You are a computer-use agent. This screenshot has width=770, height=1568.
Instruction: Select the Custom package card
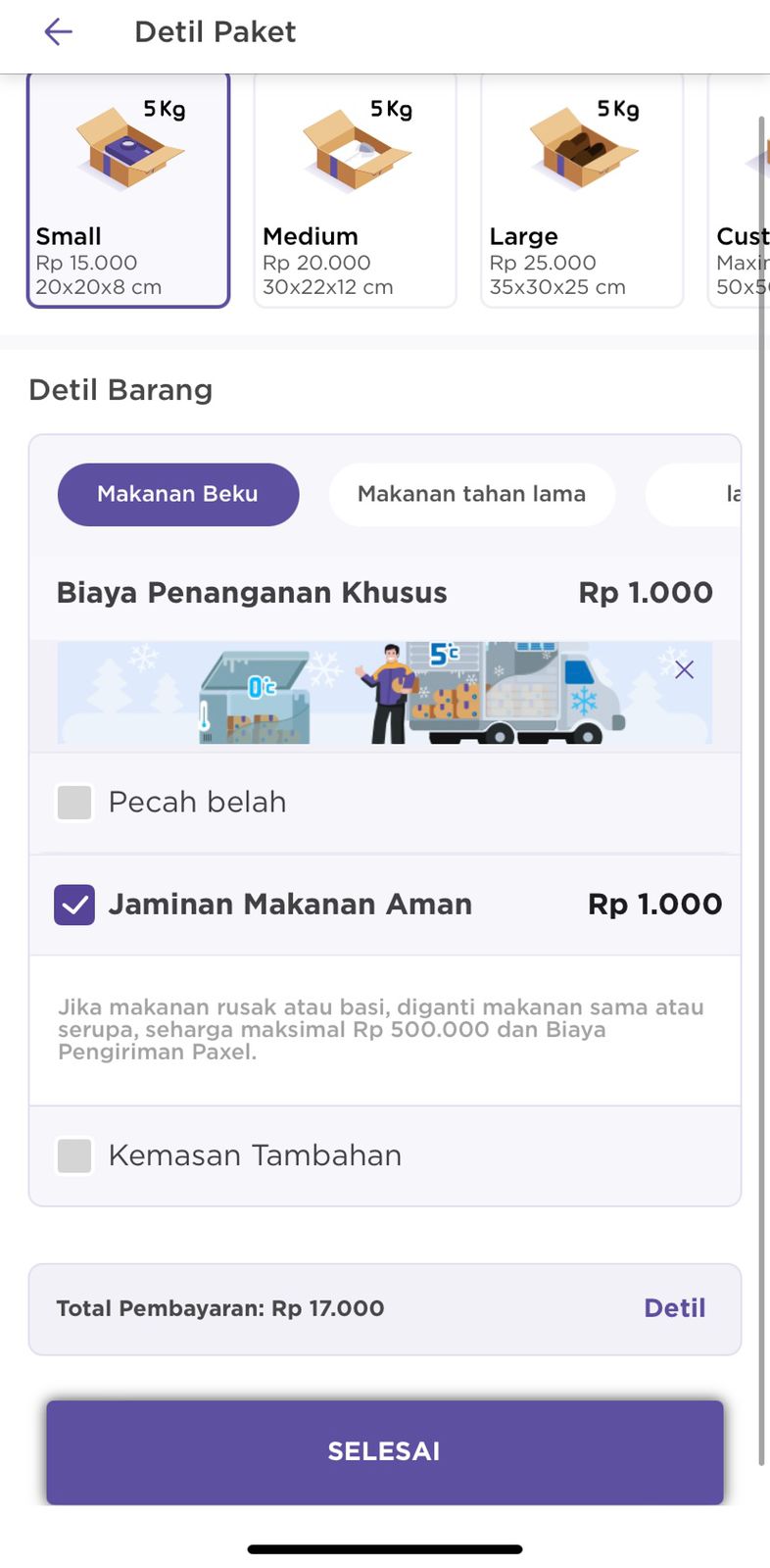point(740,191)
